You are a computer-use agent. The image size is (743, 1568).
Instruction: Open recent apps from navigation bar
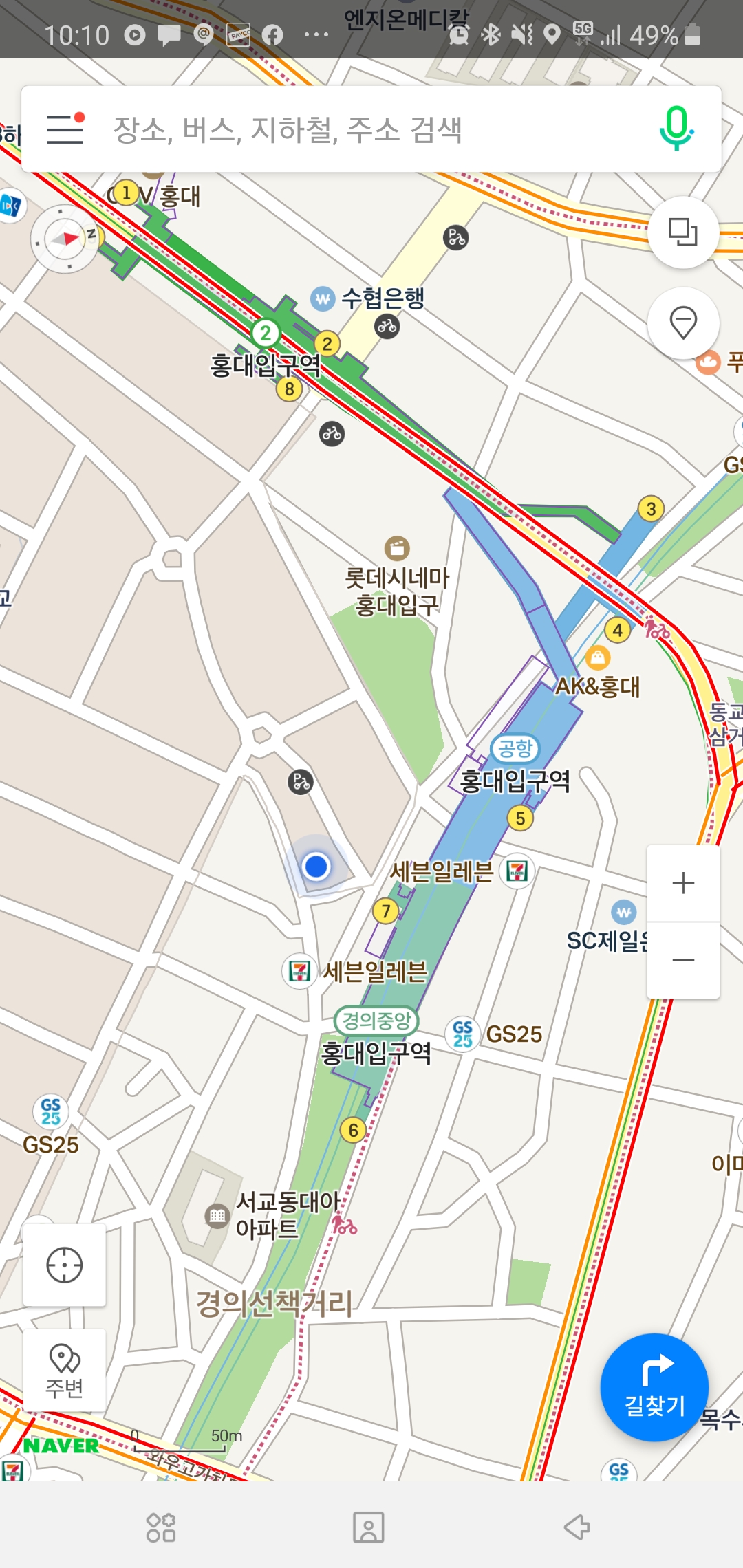coord(161,1527)
